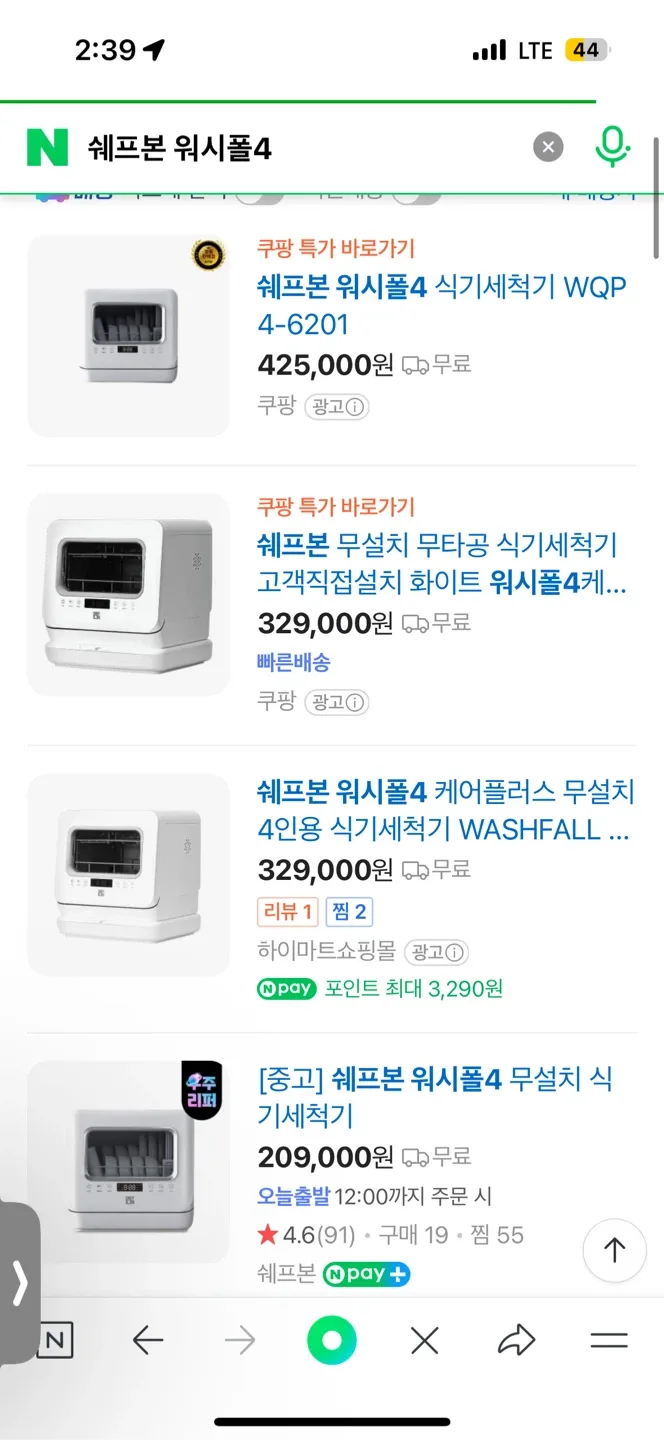
Task: Open the [중고] 쉐프본 워시폴4 listing
Action: click(435, 1097)
